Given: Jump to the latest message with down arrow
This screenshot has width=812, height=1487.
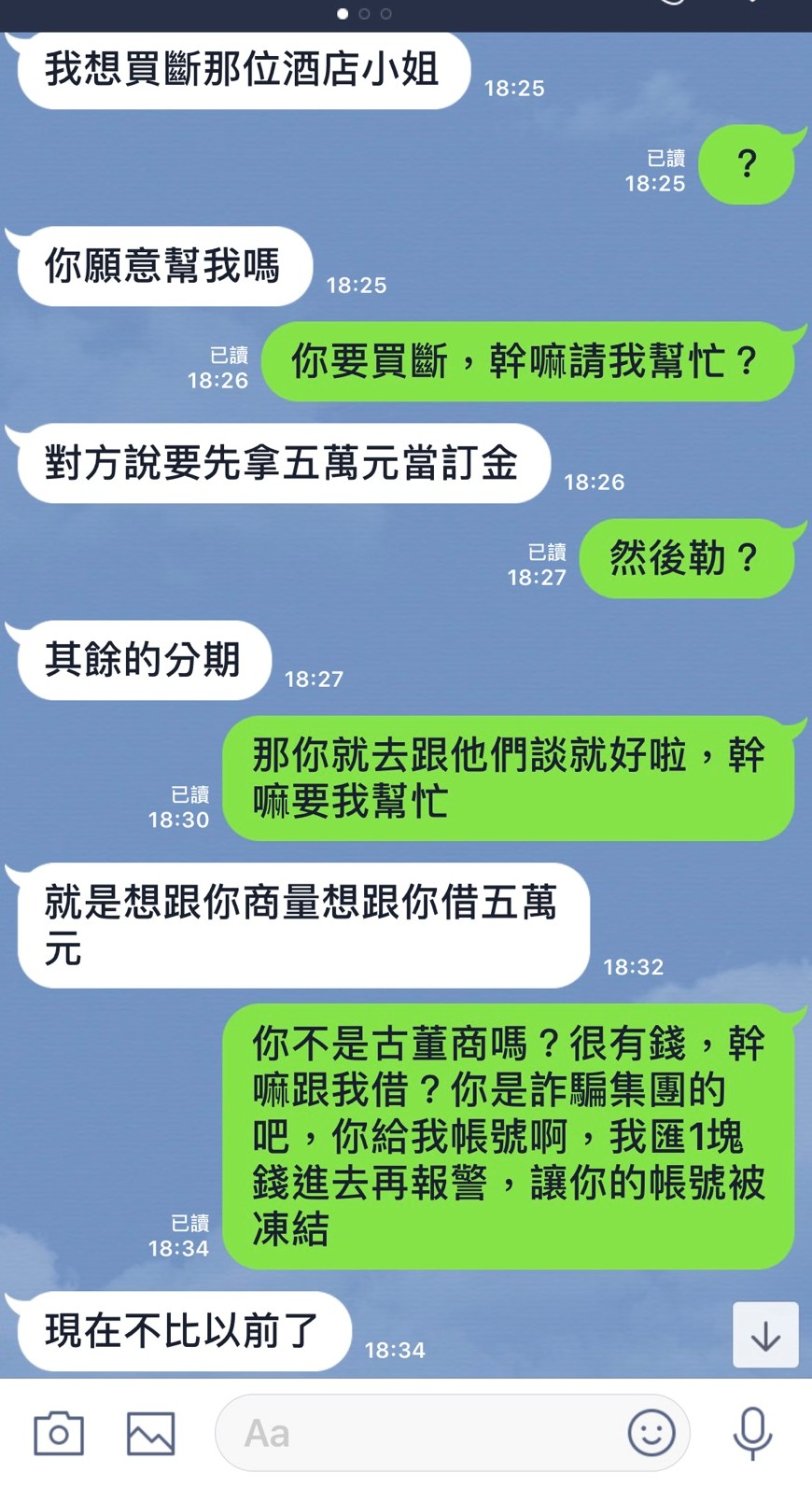Looking at the screenshot, I should (765, 1335).
